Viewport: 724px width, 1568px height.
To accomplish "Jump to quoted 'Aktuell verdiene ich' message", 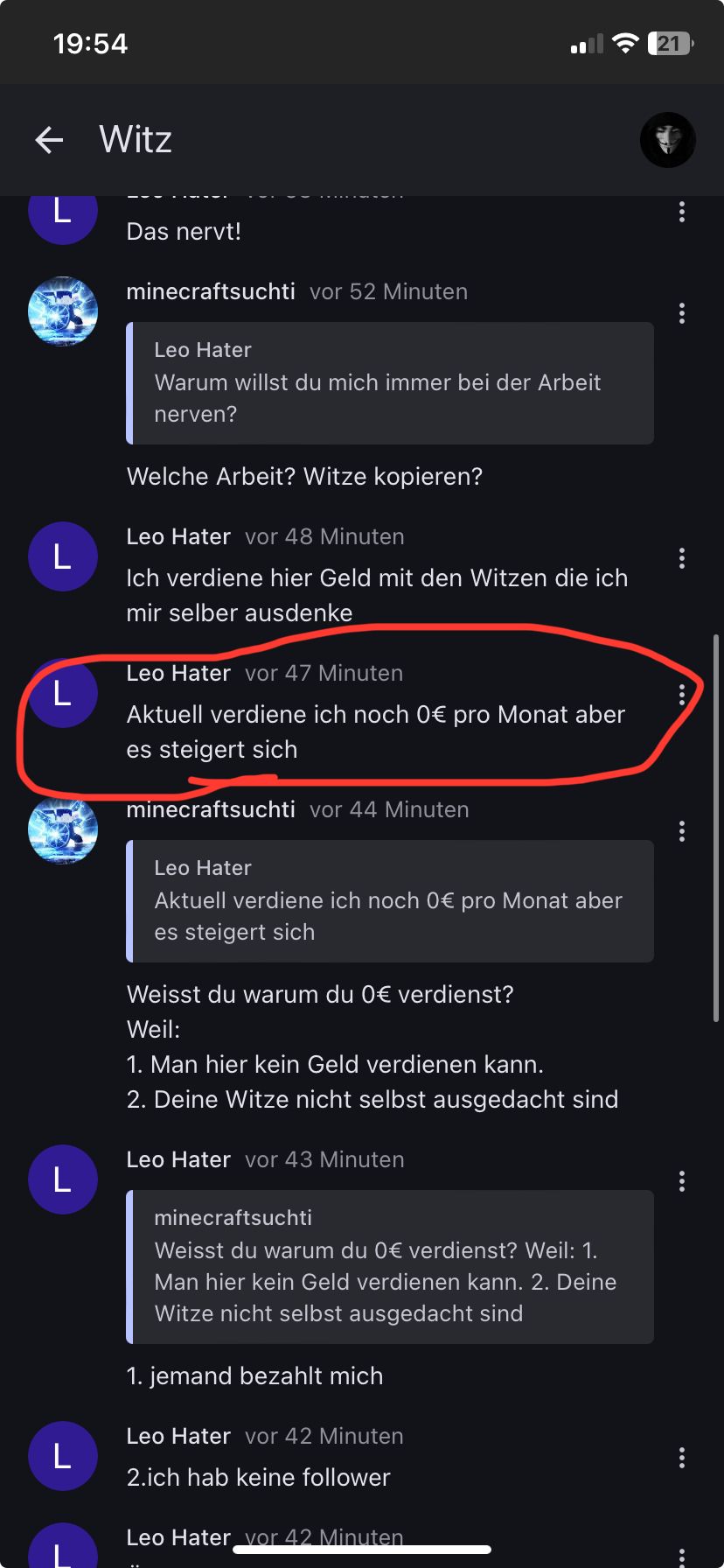I will pos(390,901).
